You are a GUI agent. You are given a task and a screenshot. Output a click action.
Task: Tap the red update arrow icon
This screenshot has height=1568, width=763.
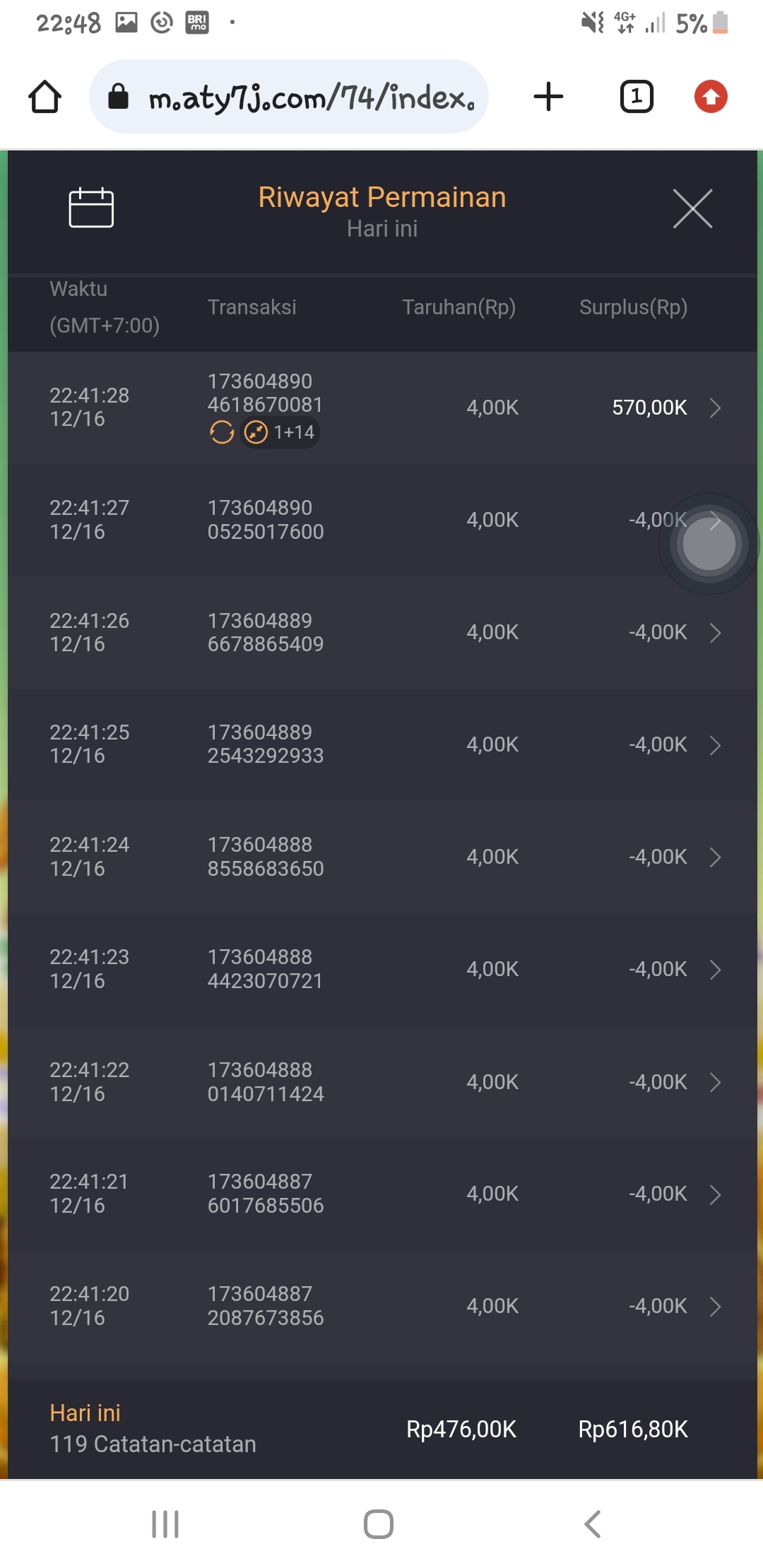711,97
